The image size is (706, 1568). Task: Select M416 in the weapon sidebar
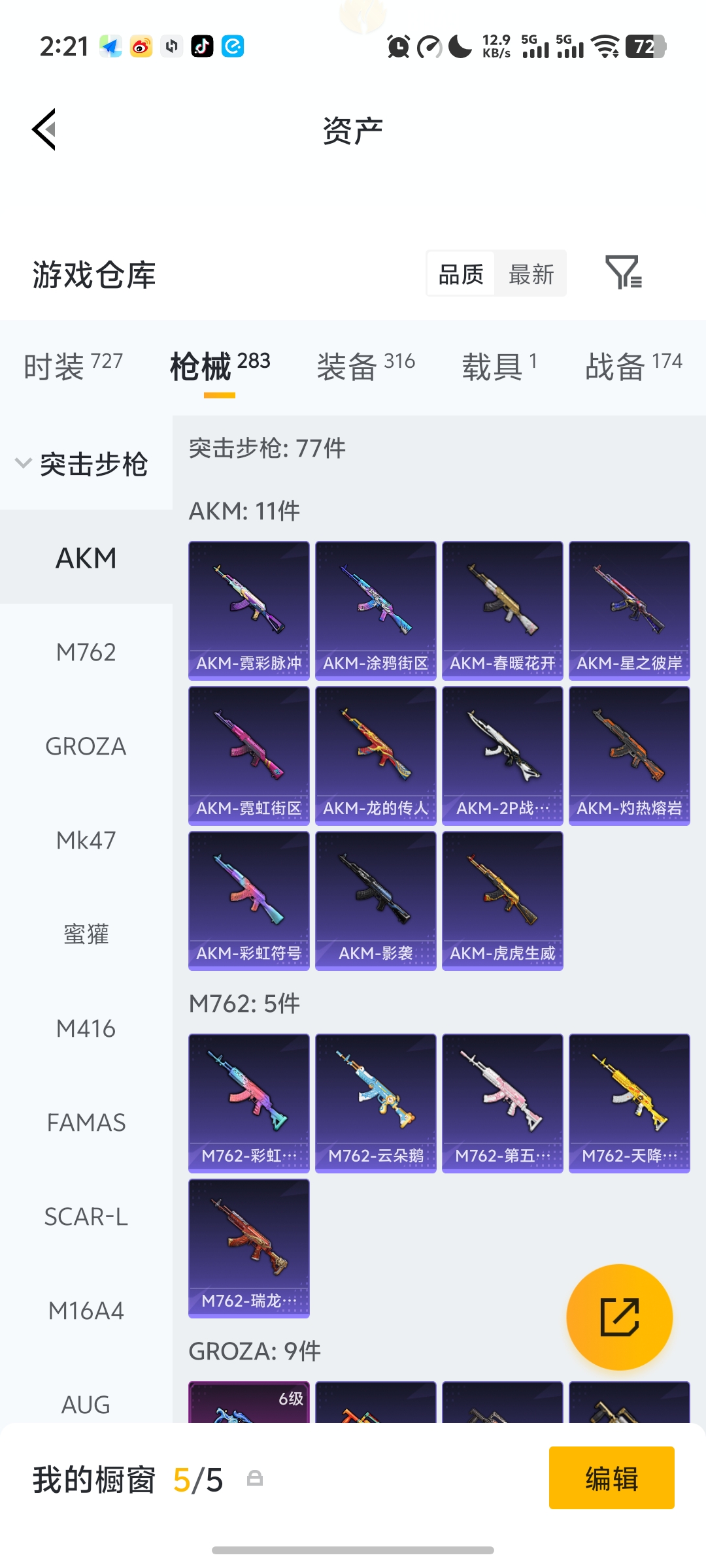(86, 1028)
